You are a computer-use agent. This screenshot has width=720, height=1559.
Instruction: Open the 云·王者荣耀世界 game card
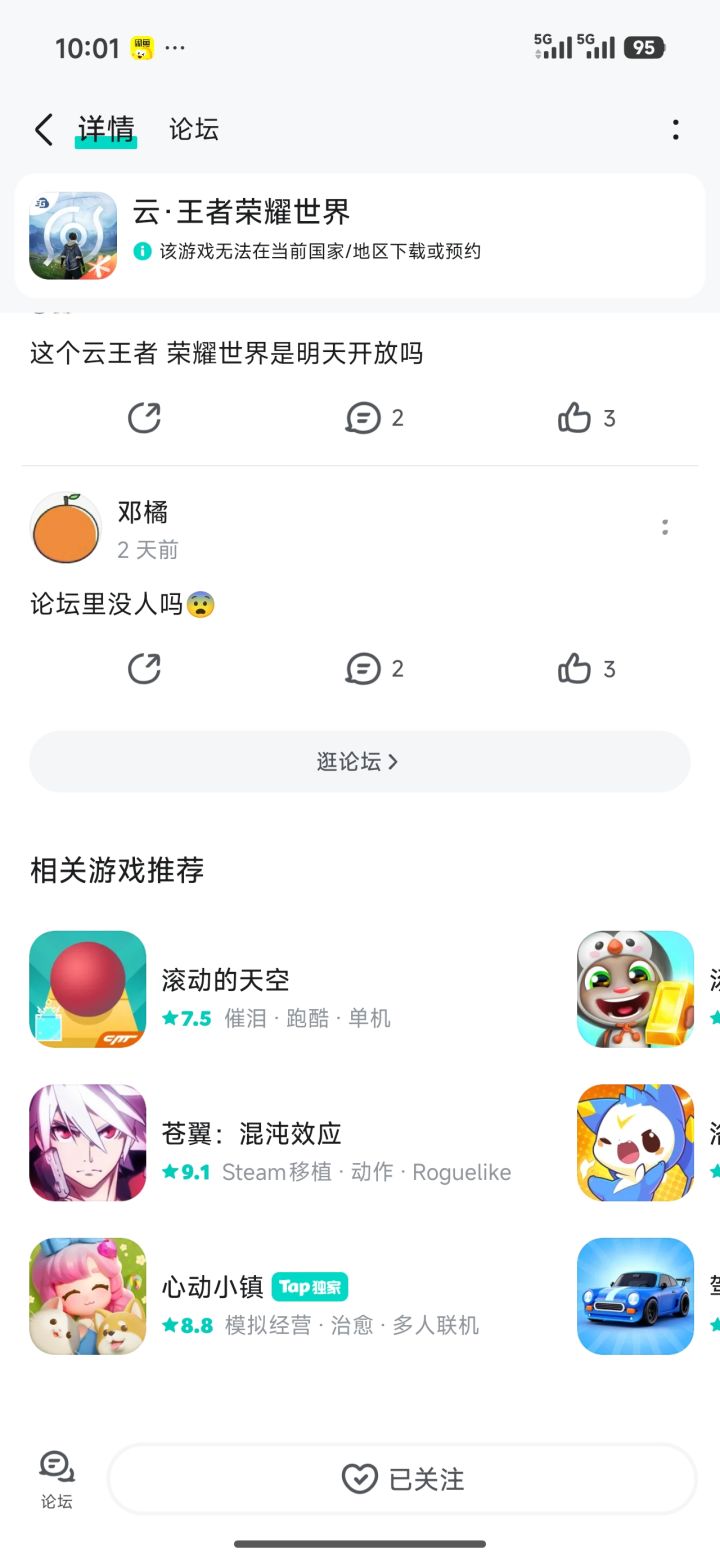(x=360, y=236)
